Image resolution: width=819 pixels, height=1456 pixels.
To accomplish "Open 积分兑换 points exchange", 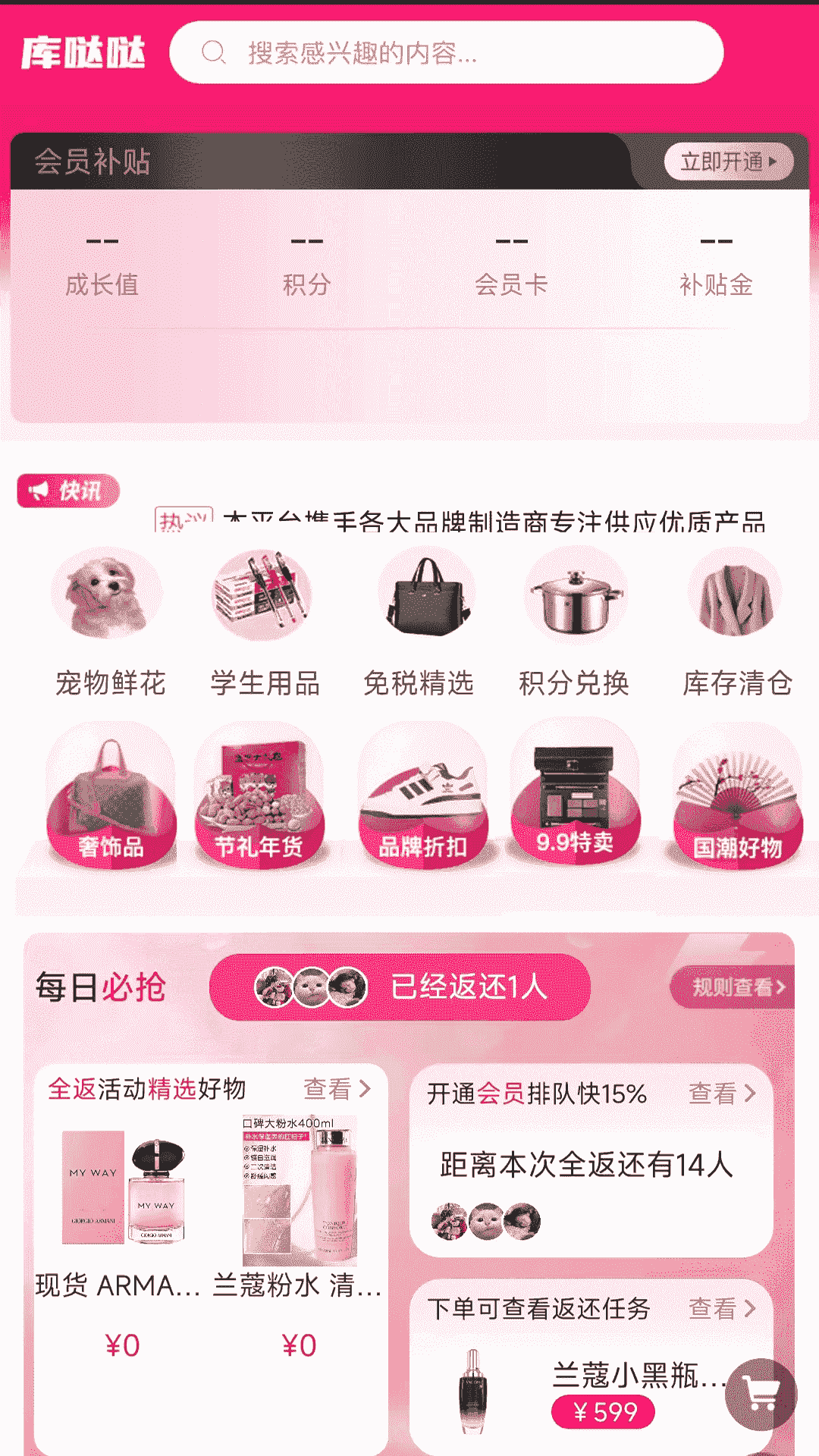I will (x=574, y=623).
